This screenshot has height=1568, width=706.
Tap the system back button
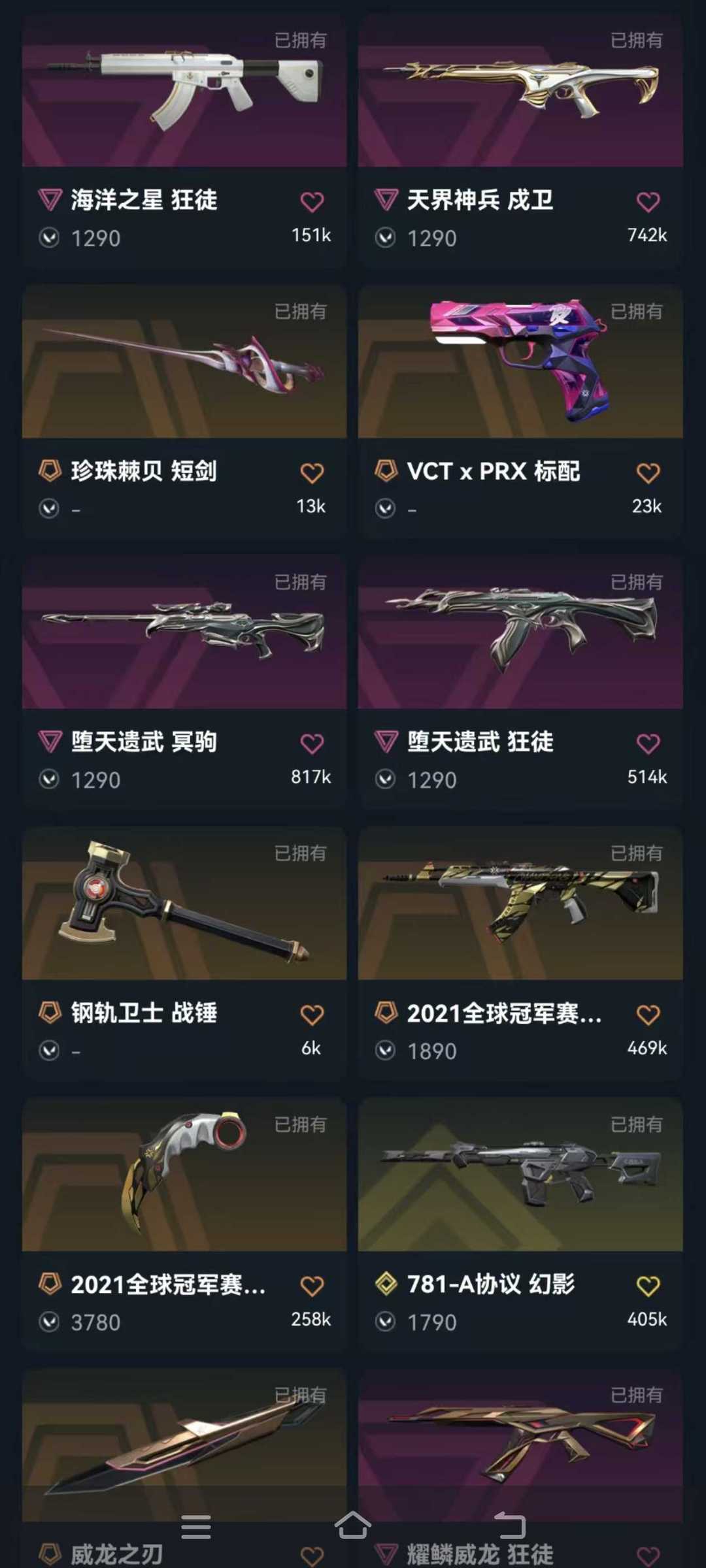(509, 1526)
